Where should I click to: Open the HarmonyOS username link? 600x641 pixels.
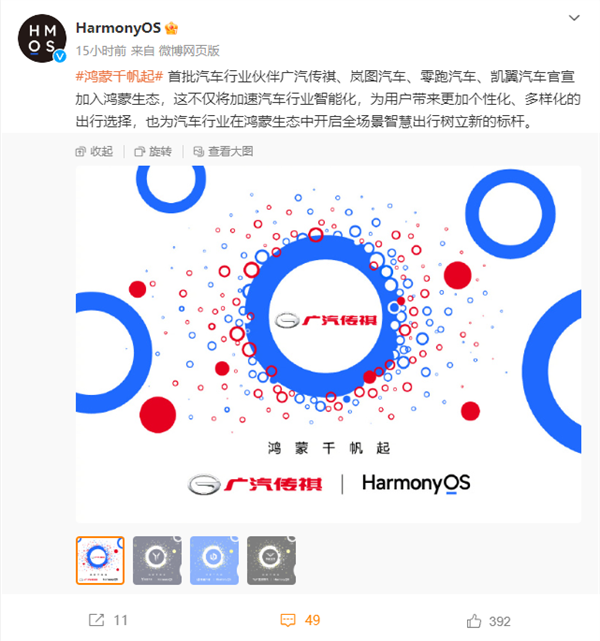pyautogui.click(x=118, y=27)
